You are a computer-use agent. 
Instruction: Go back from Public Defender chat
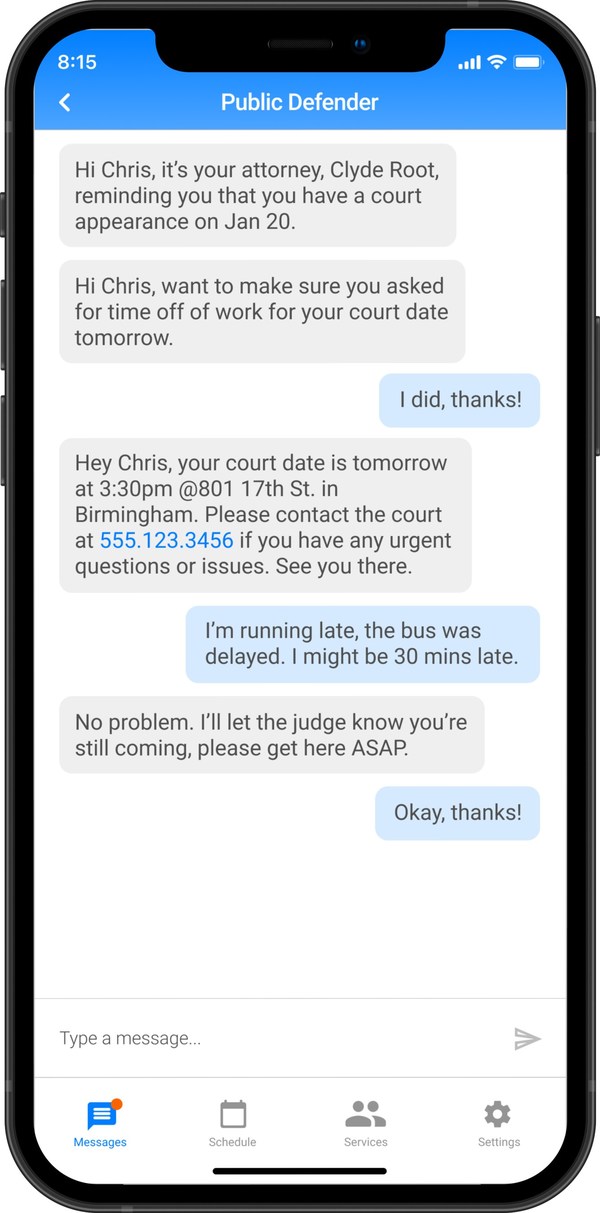pyautogui.click(x=65, y=102)
